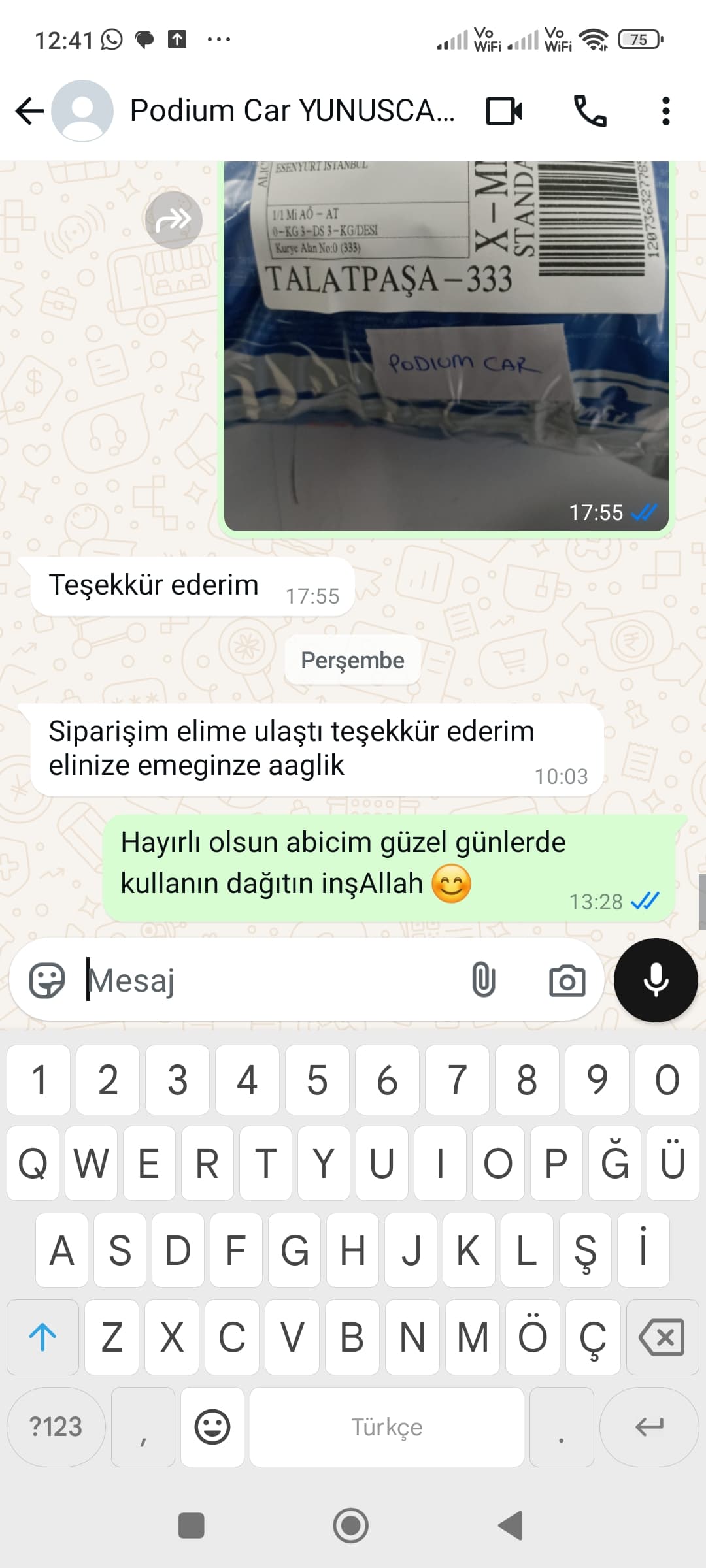Toggle Shift on the keyboard
This screenshot has height=1568, width=706.
click(x=42, y=1337)
